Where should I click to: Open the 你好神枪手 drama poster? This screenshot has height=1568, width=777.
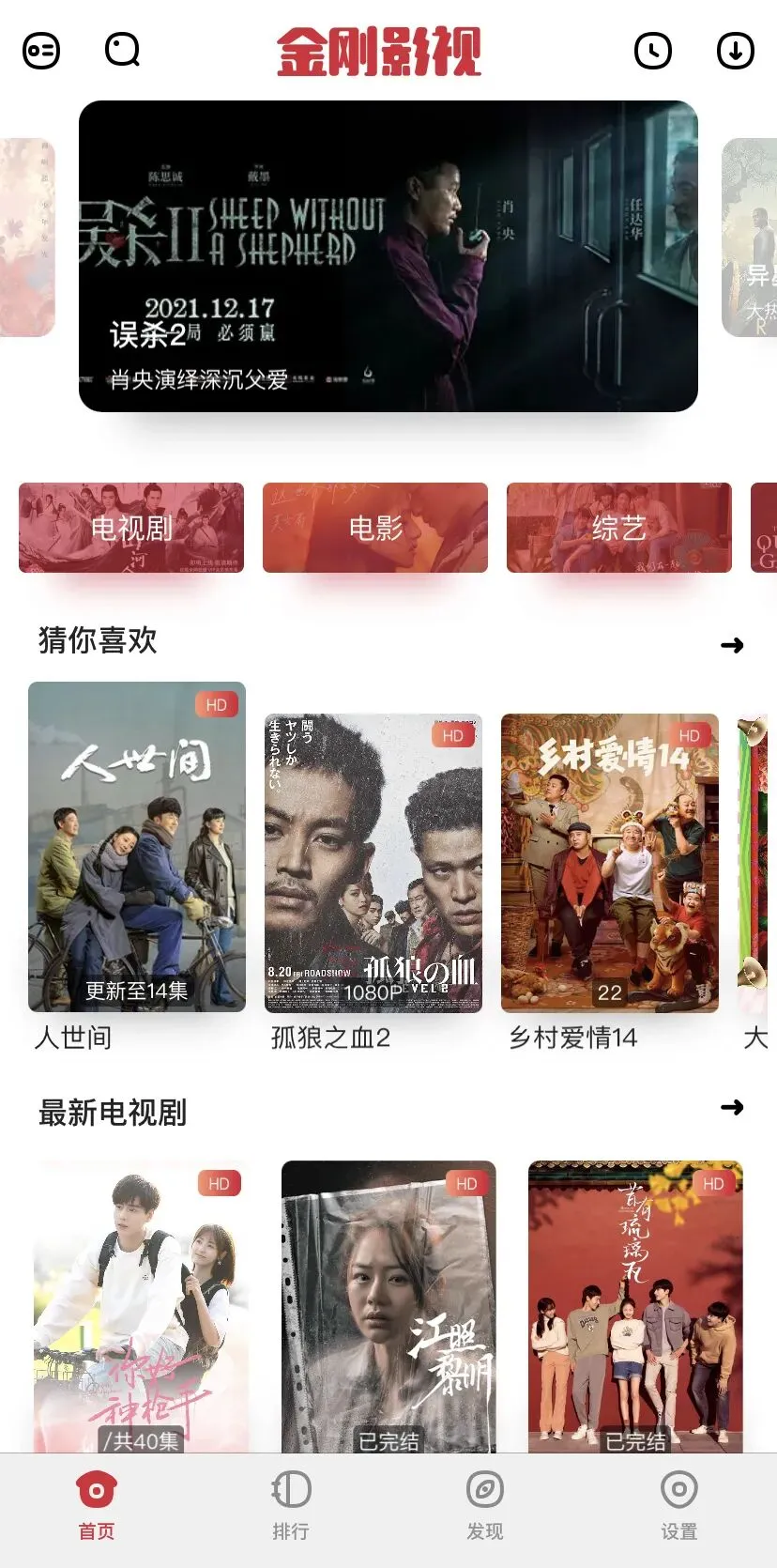pos(141,1307)
